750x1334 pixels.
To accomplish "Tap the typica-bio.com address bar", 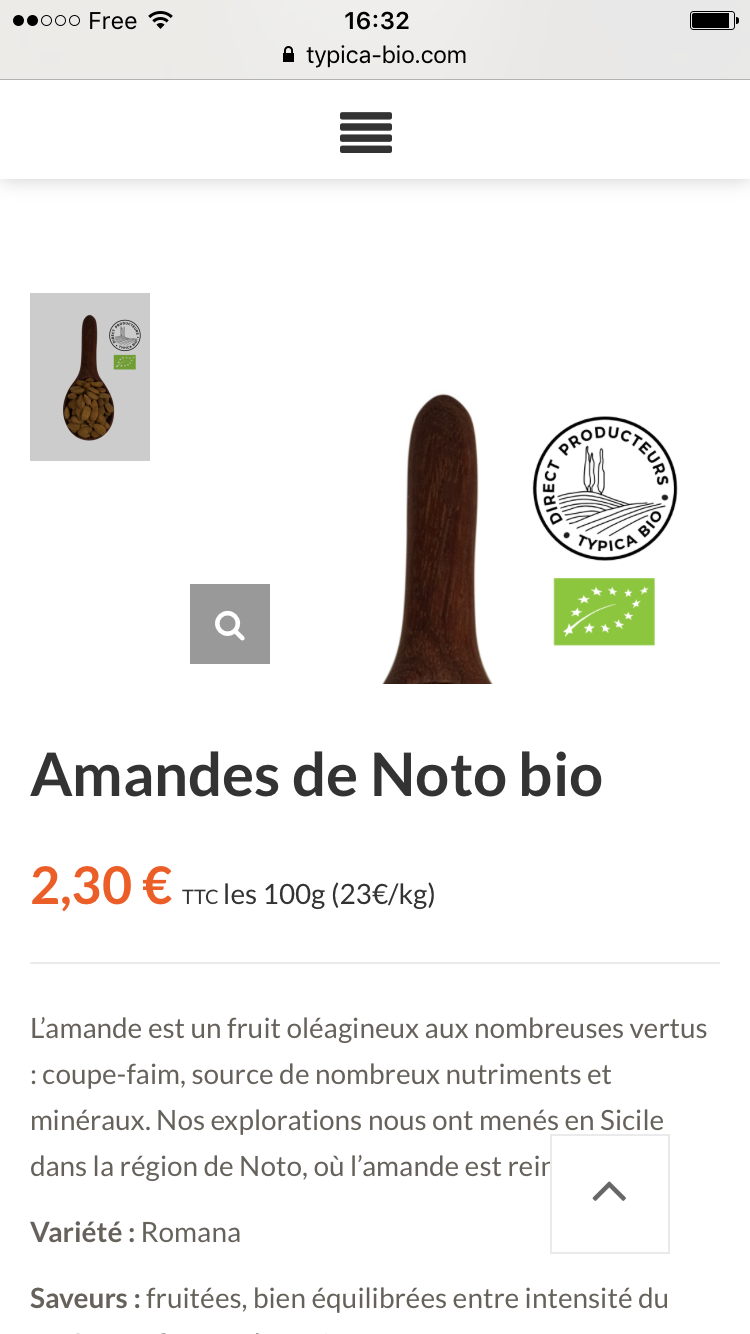I will [375, 55].
